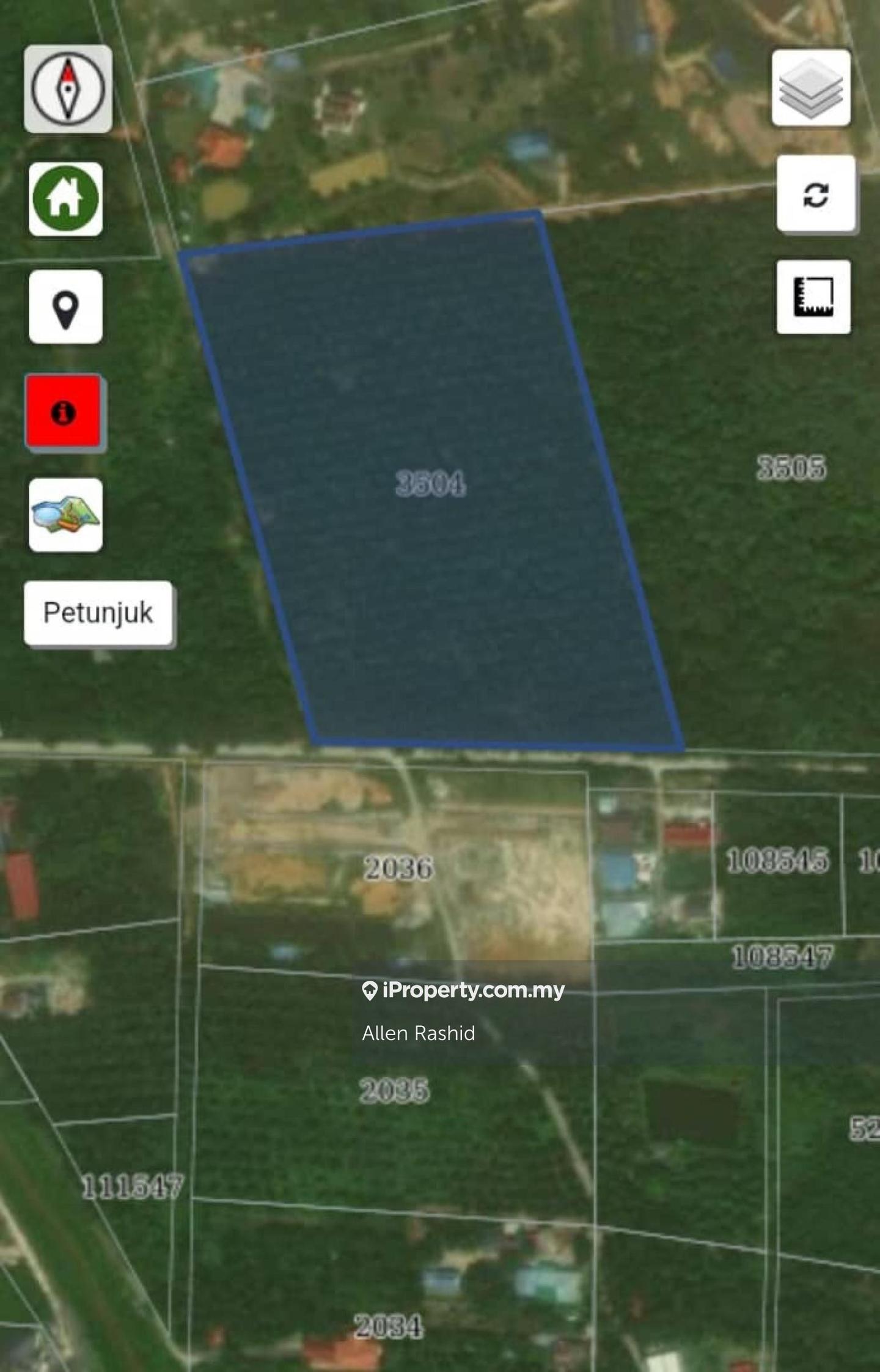Open the location pin tool
The height and width of the screenshot is (1372, 880).
(65, 307)
